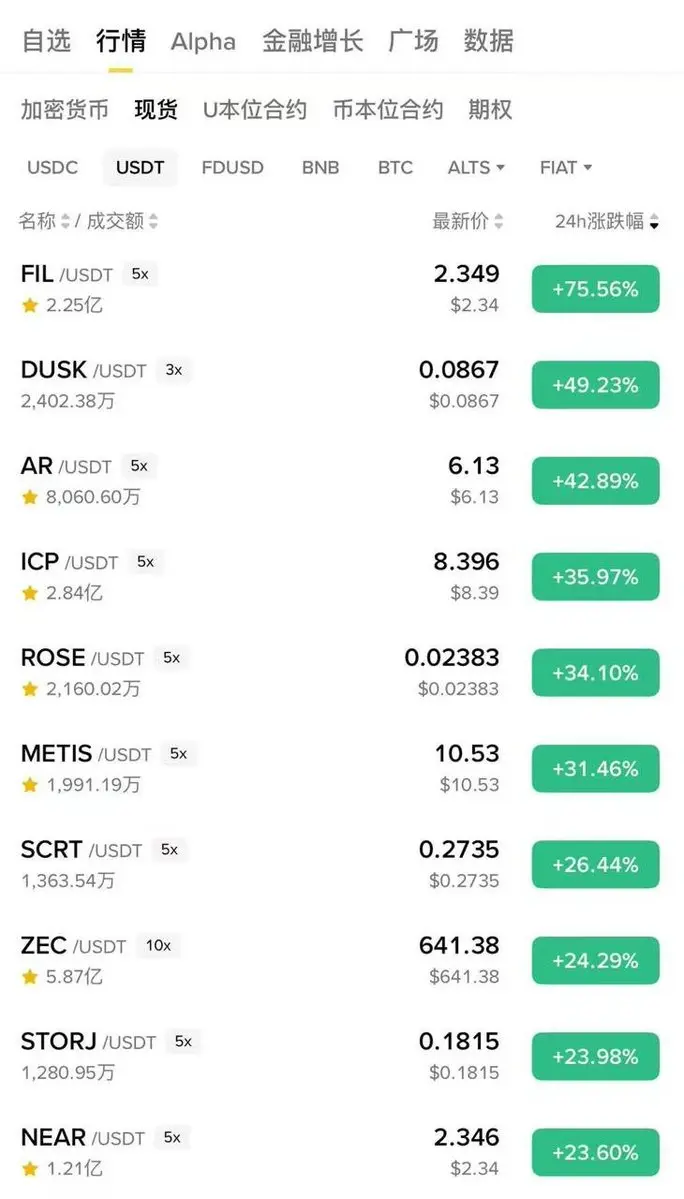Sort by 24h涨跌幅
This screenshot has width=684, height=1199.
(x=606, y=221)
